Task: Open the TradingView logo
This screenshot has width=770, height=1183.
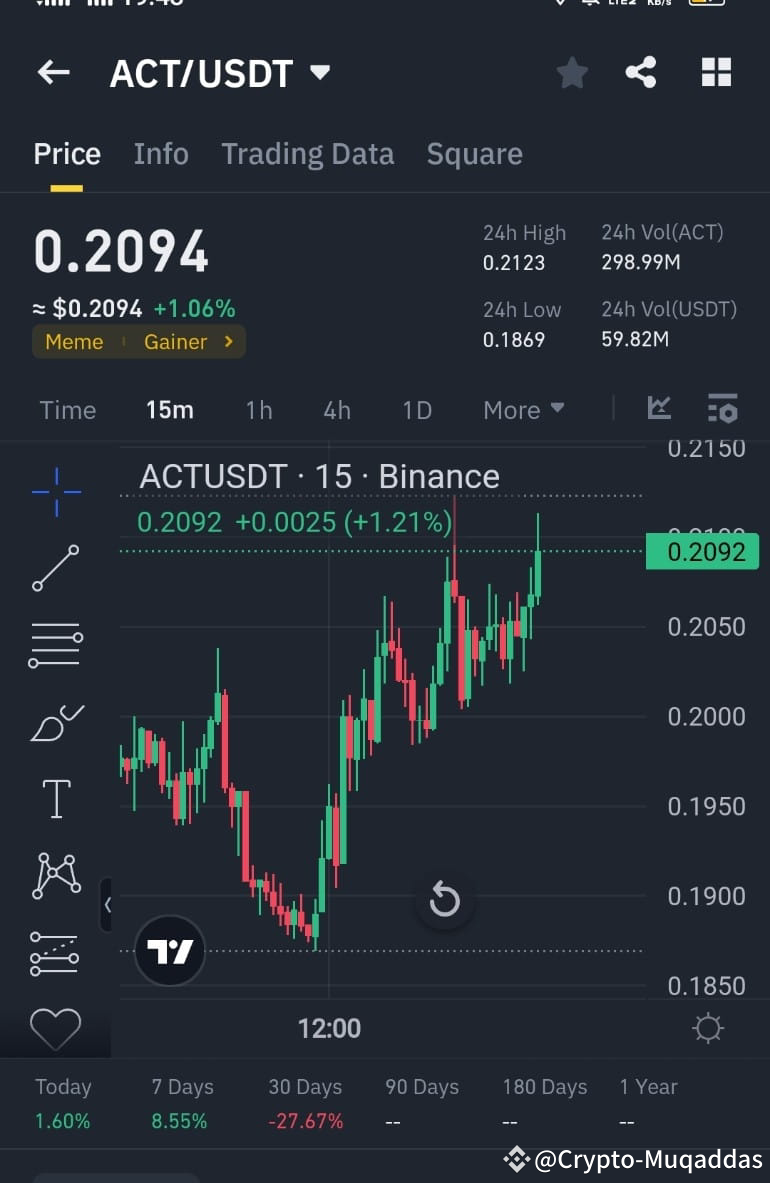Action: 168,950
